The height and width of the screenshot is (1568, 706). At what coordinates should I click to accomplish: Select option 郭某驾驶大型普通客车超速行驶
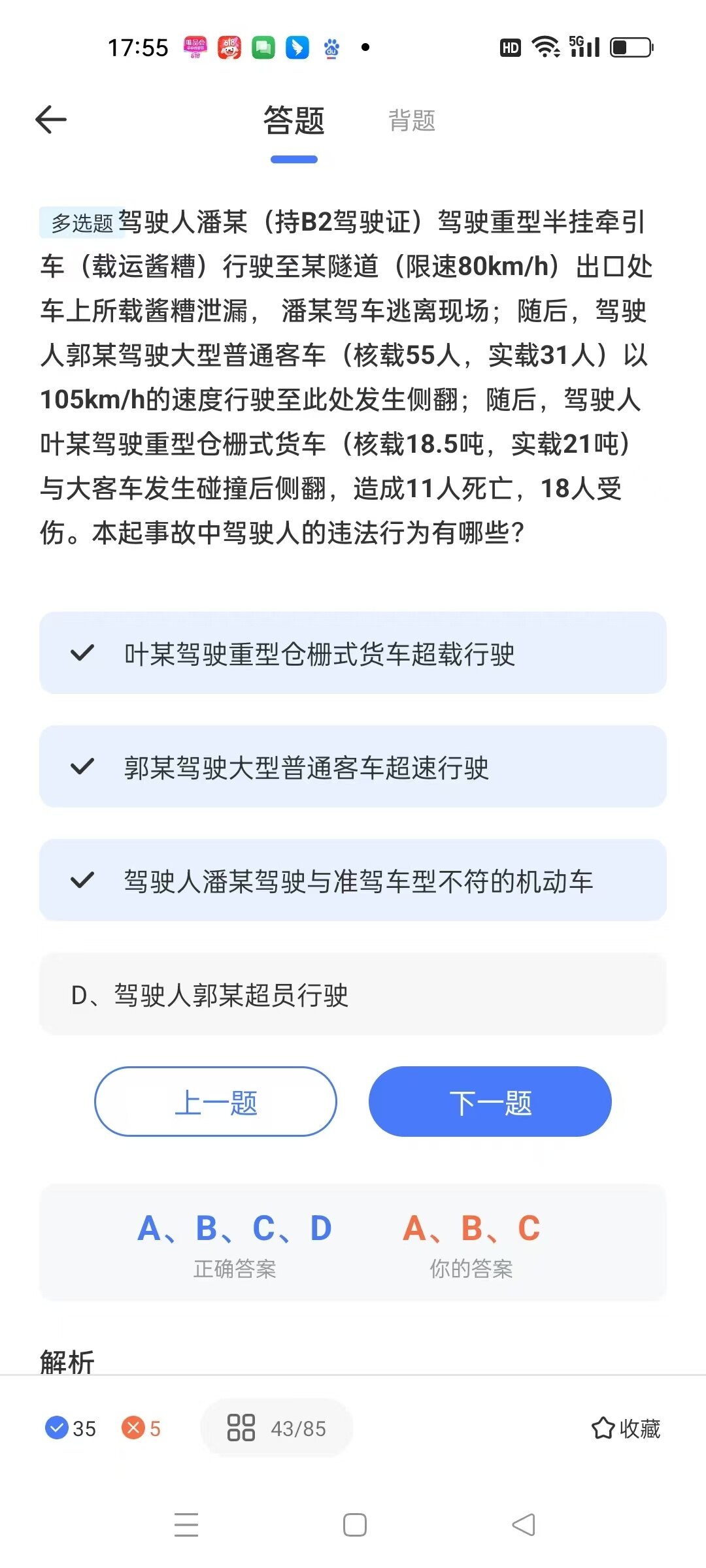click(x=353, y=767)
